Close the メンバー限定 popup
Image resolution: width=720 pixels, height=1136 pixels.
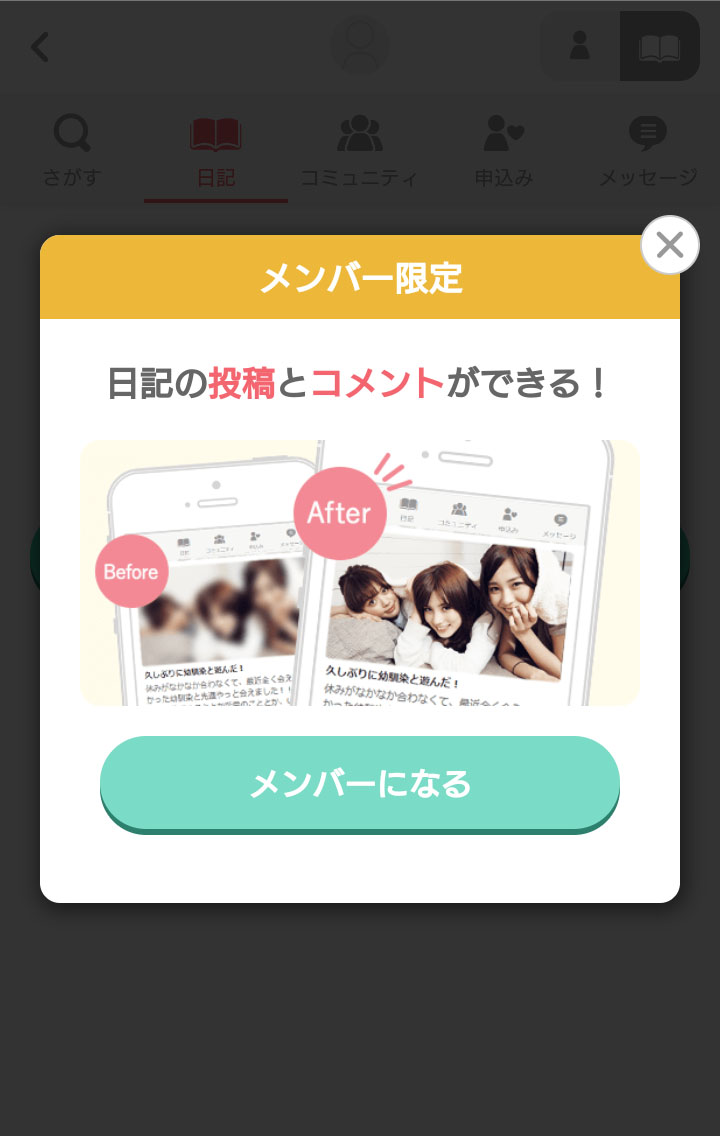(x=669, y=245)
